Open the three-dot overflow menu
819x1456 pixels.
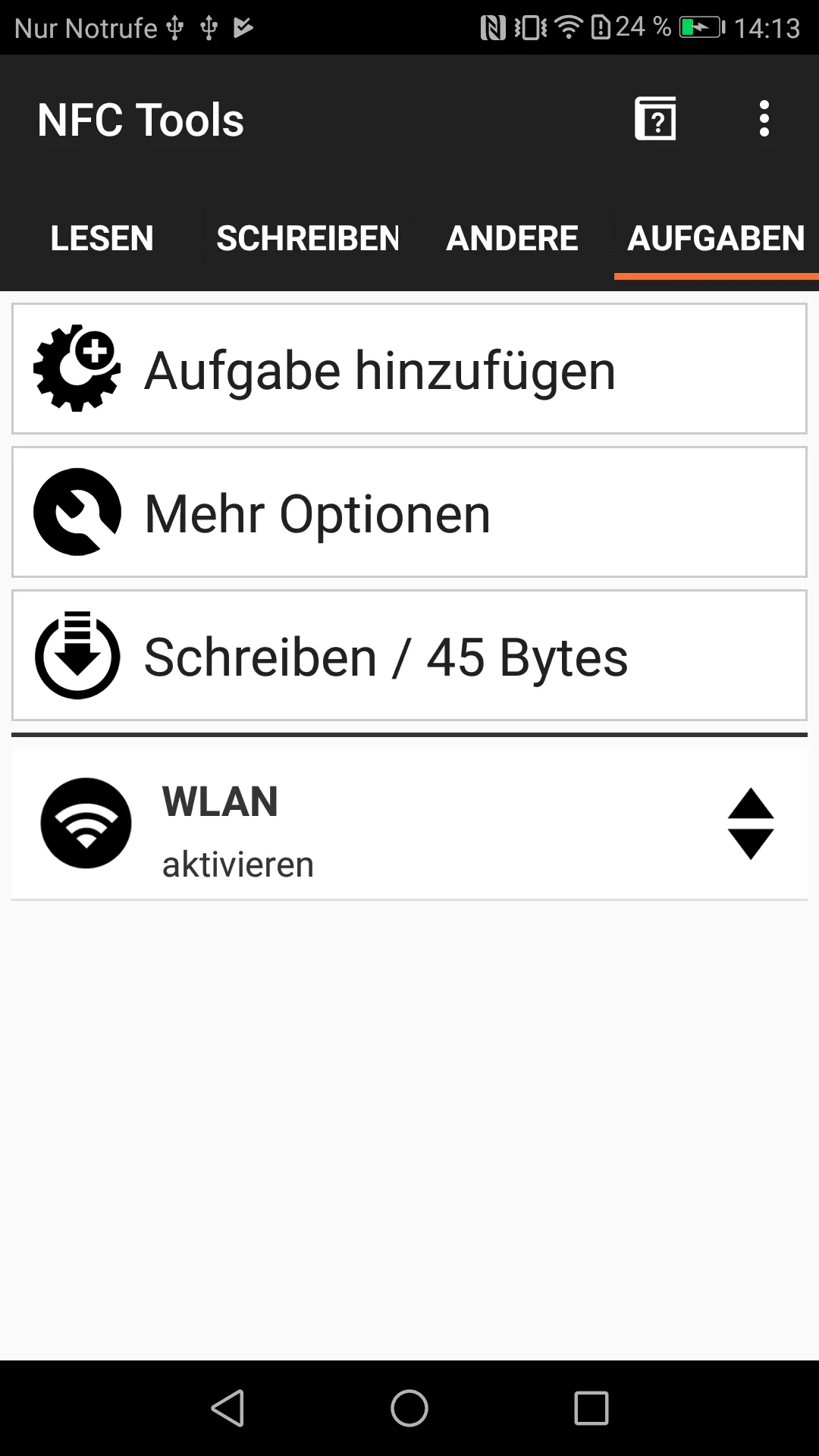click(x=764, y=119)
